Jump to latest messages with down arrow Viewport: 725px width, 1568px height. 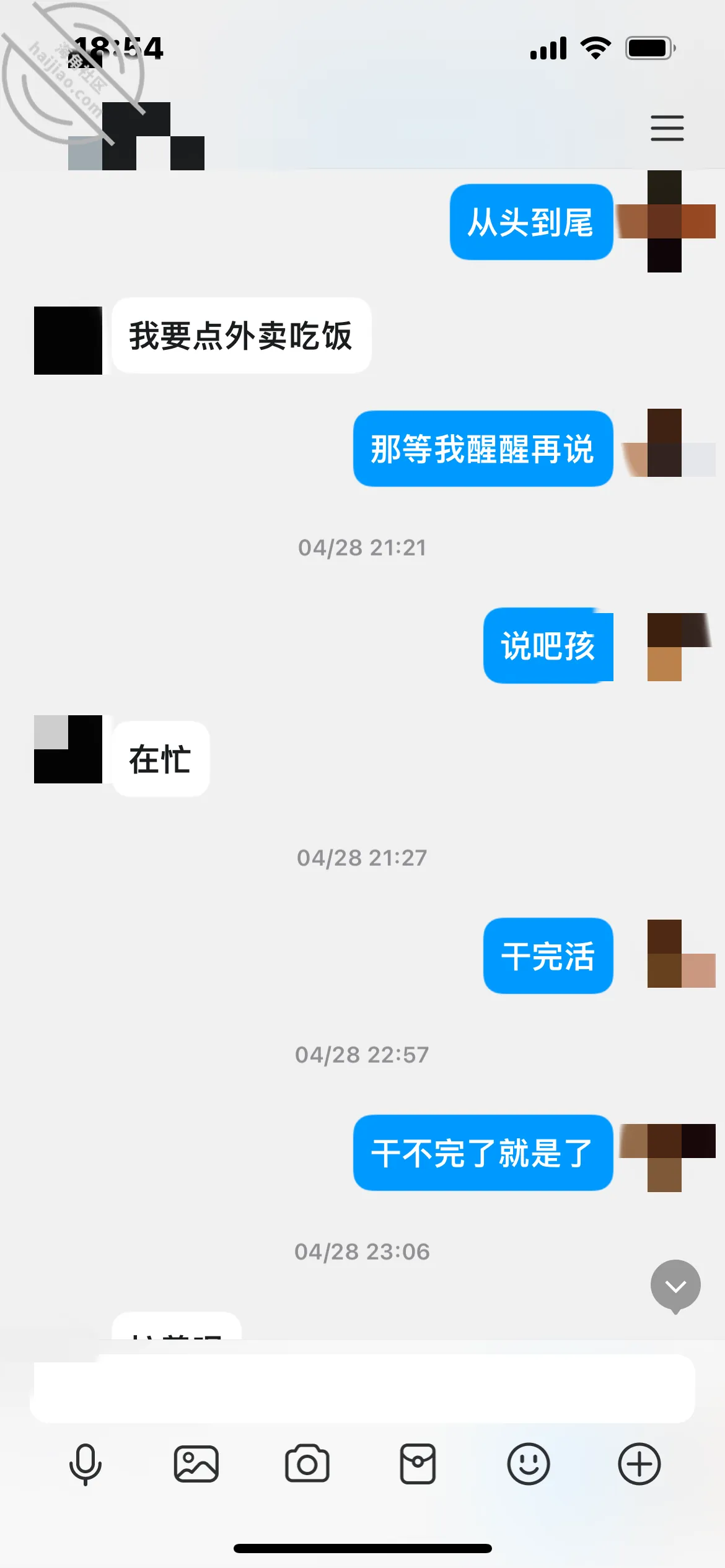(675, 1285)
